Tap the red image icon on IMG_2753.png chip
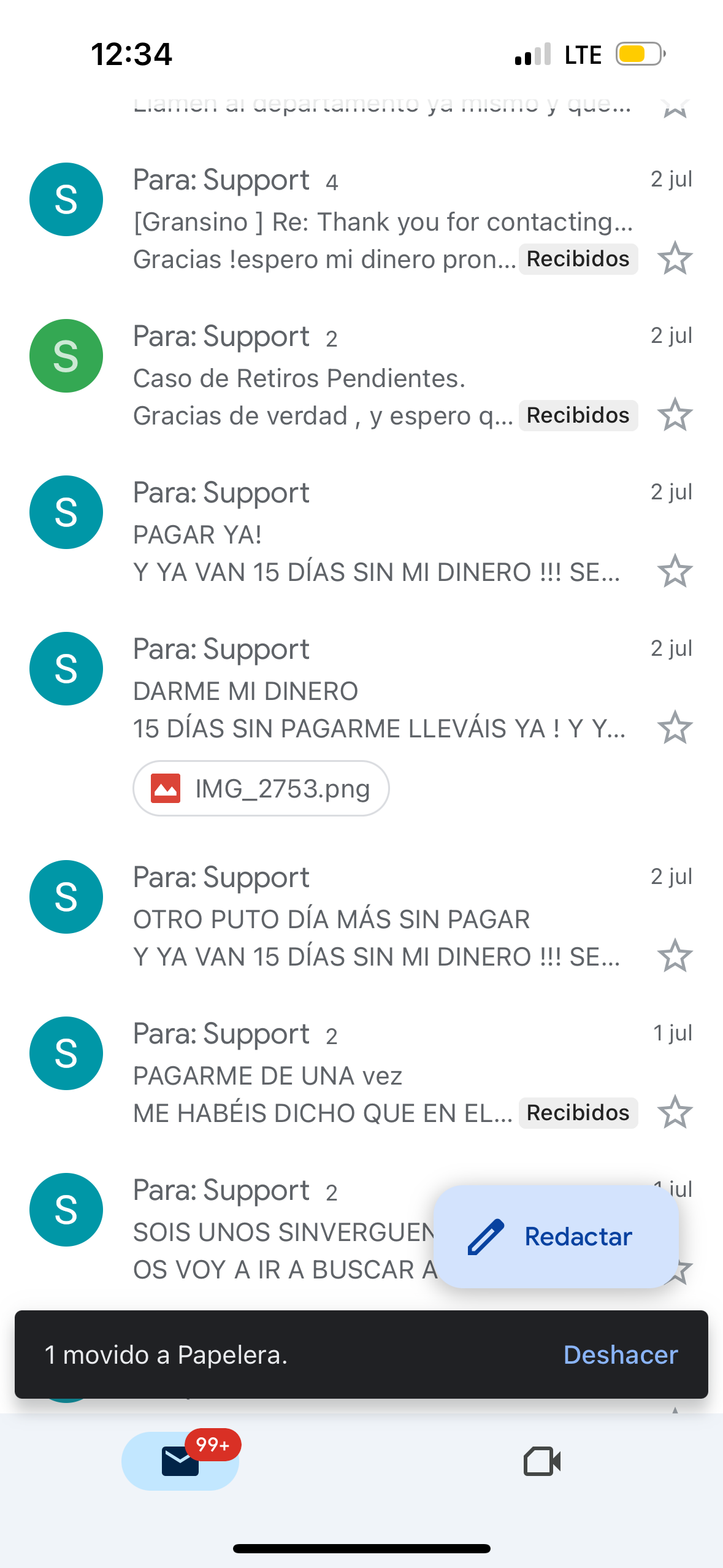The width and height of the screenshot is (723, 1568). pos(166,788)
